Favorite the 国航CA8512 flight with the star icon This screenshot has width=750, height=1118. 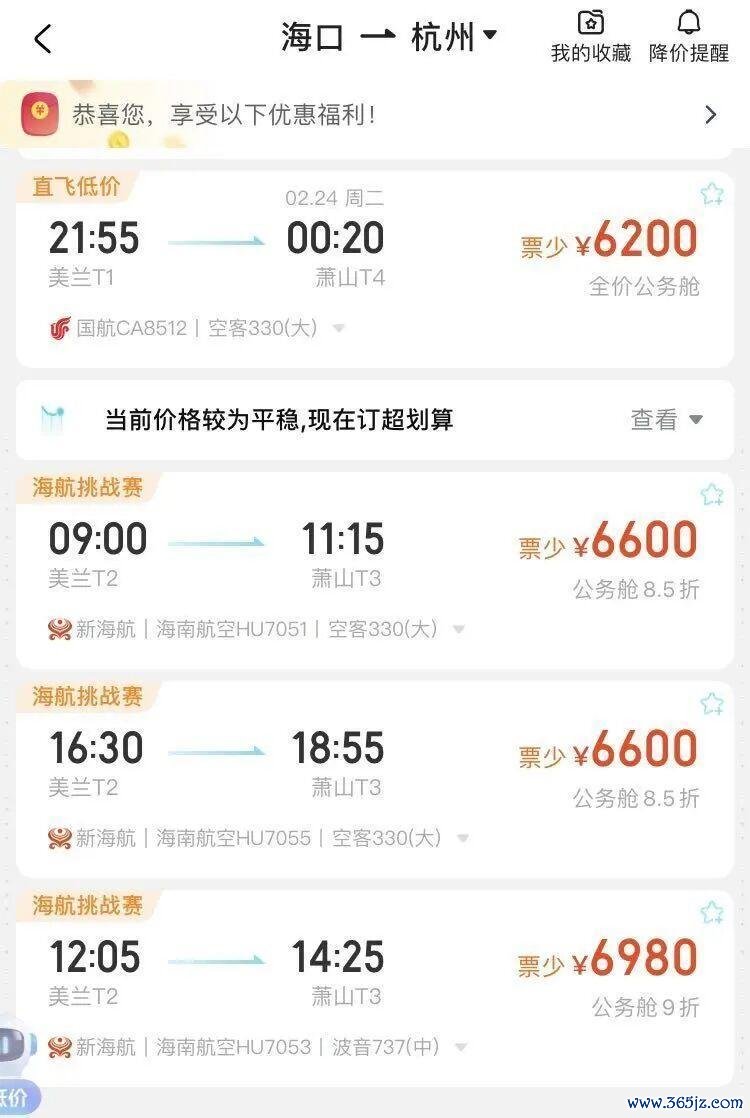click(711, 194)
